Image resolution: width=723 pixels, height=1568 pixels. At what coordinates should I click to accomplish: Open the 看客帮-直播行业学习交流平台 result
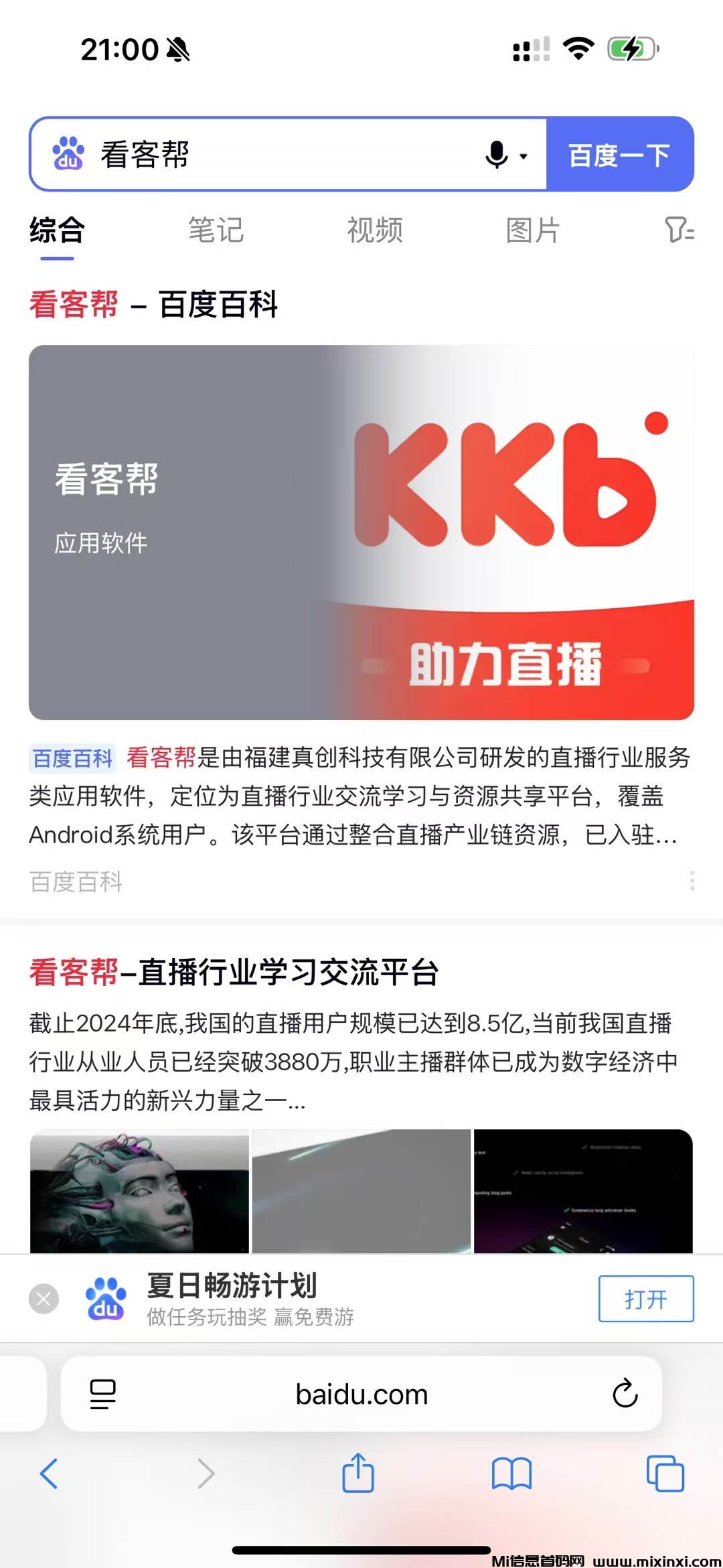[x=234, y=973]
